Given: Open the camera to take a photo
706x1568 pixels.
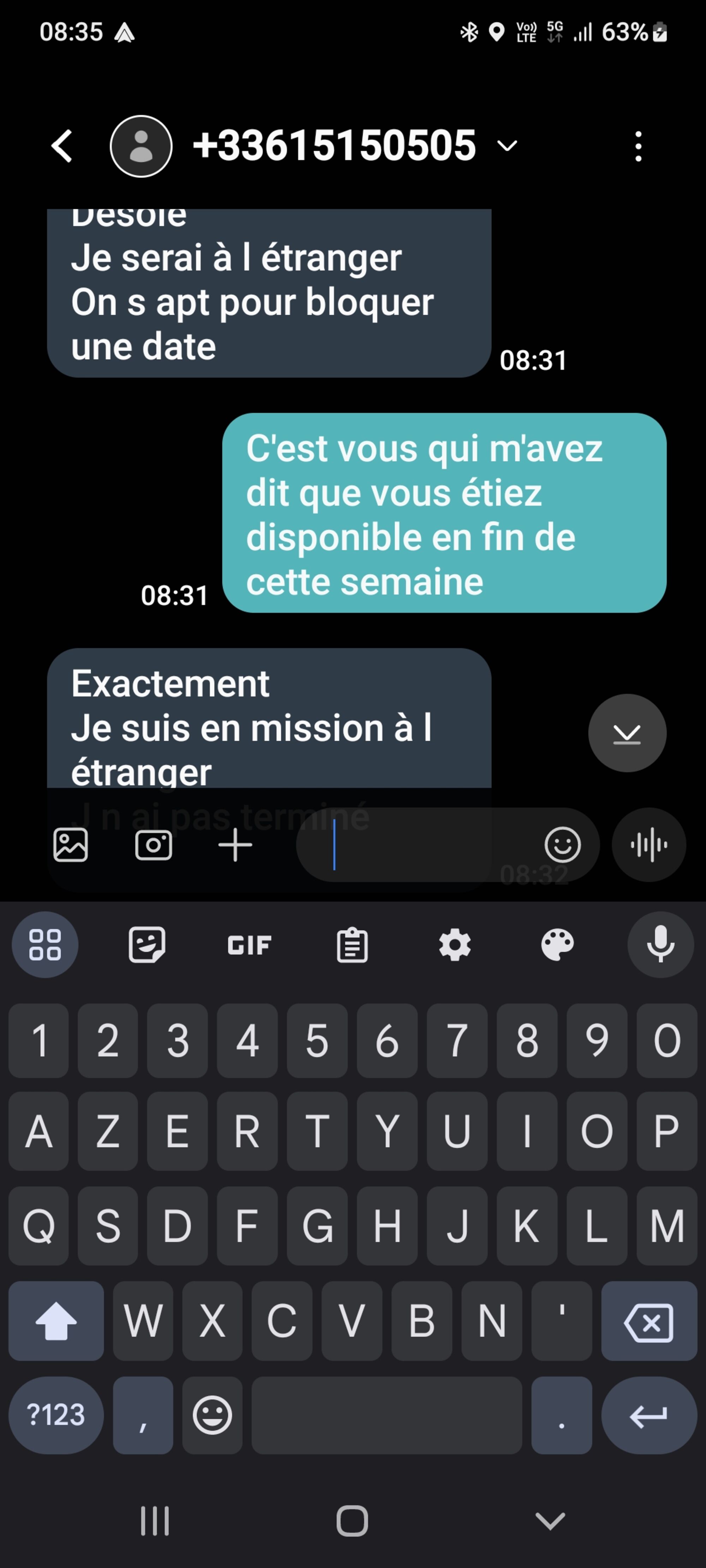Looking at the screenshot, I should (153, 845).
